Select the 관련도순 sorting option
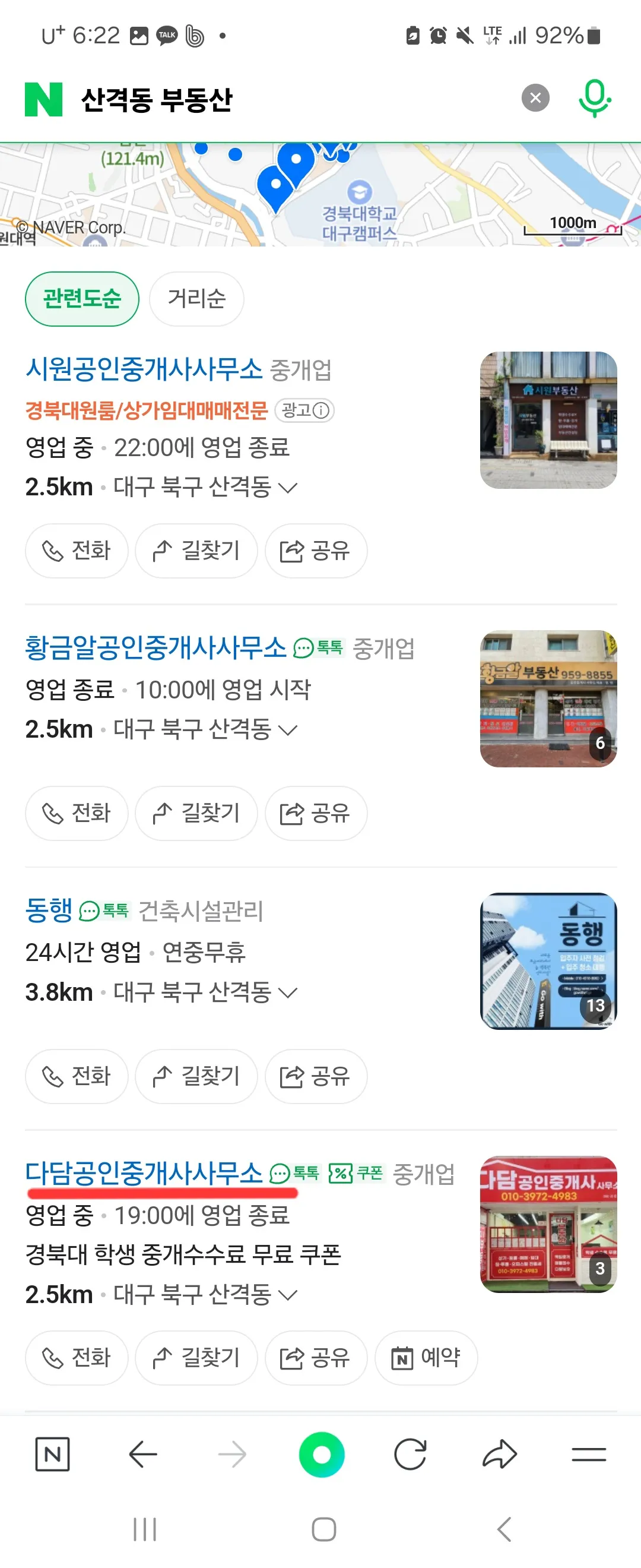Screen dimensions: 641x1568 pyautogui.click(x=81, y=299)
